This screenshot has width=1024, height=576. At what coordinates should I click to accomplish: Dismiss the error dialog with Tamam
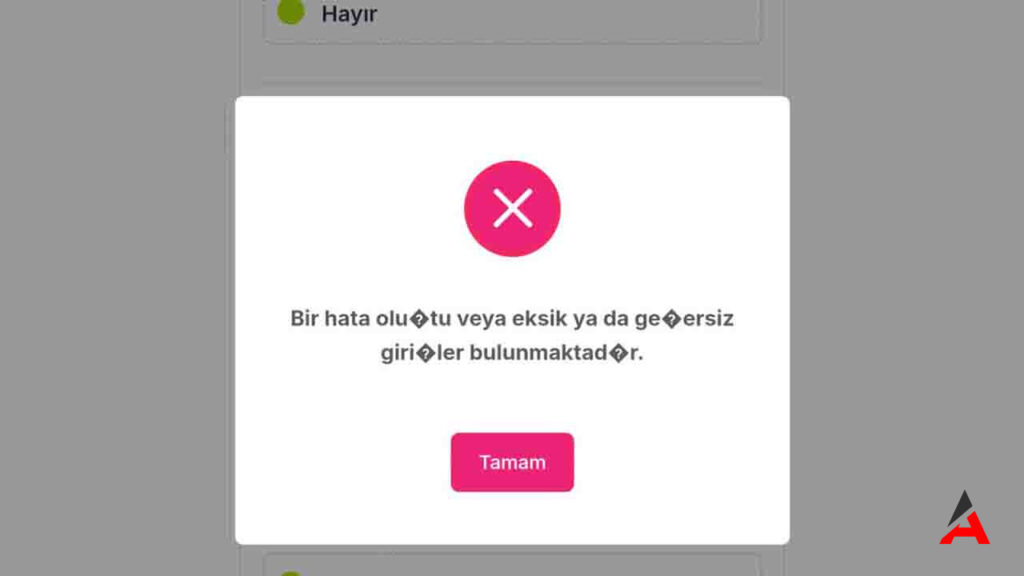(512, 462)
